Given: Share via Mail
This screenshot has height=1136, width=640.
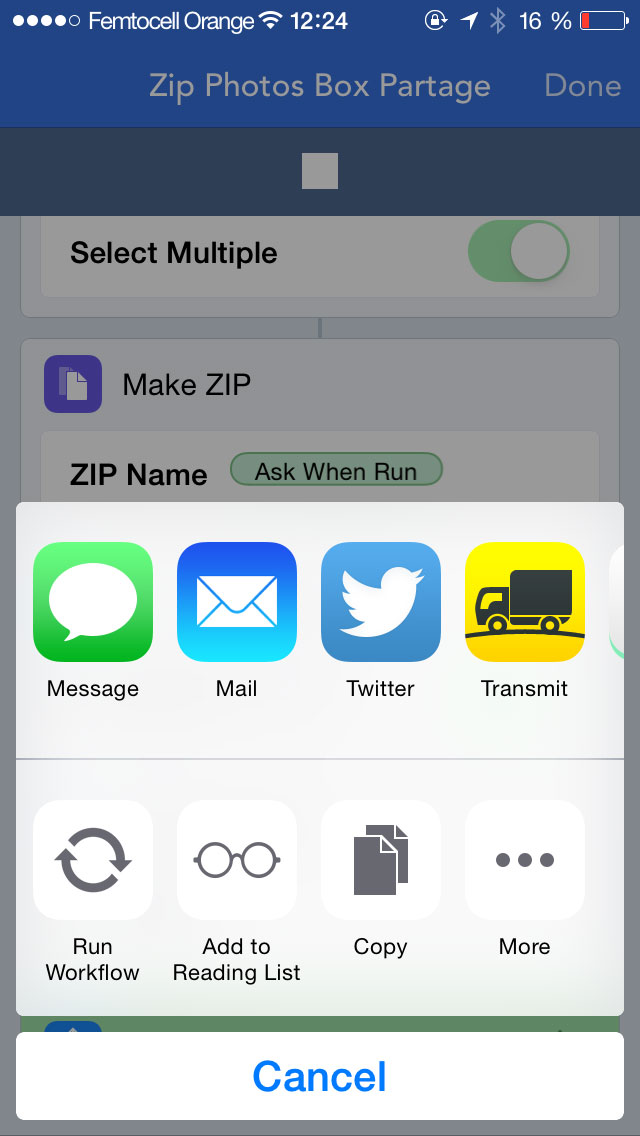Looking at the screenshot, I should pos(237,601).
